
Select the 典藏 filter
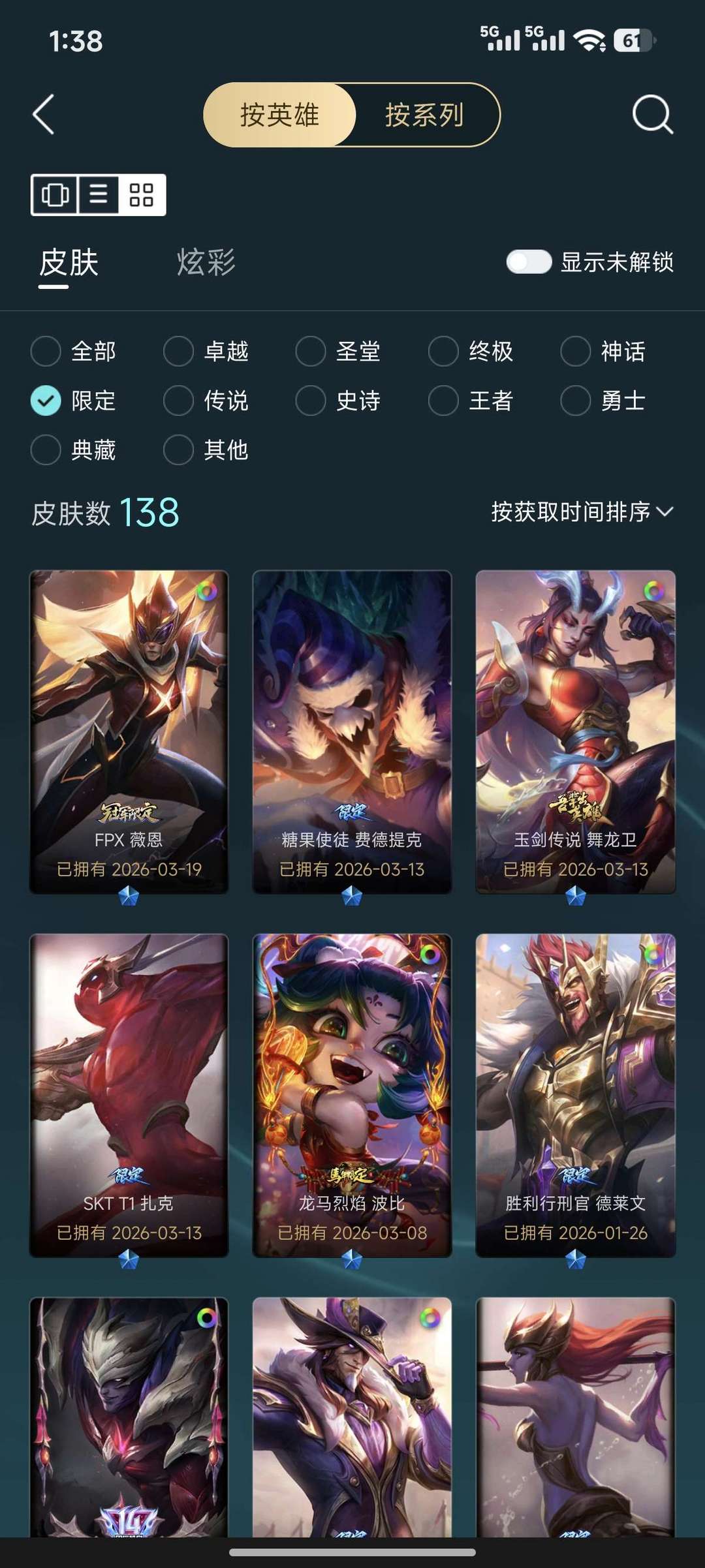click(x=46, y=450)
